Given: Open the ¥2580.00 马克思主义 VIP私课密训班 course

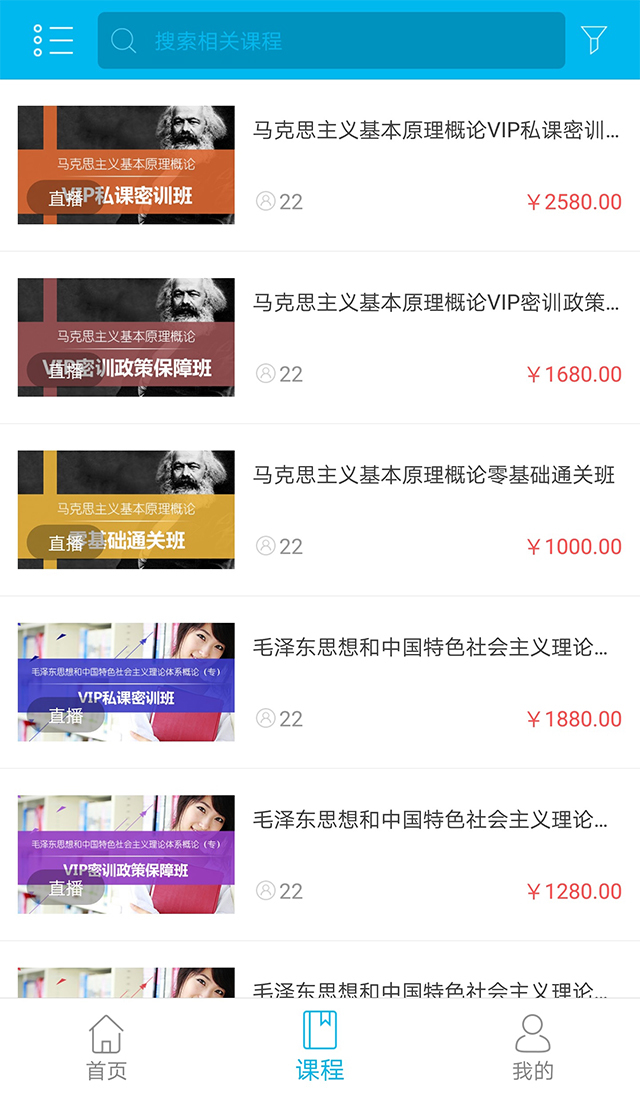Looking at the screenshot, I should coord(320,166).
